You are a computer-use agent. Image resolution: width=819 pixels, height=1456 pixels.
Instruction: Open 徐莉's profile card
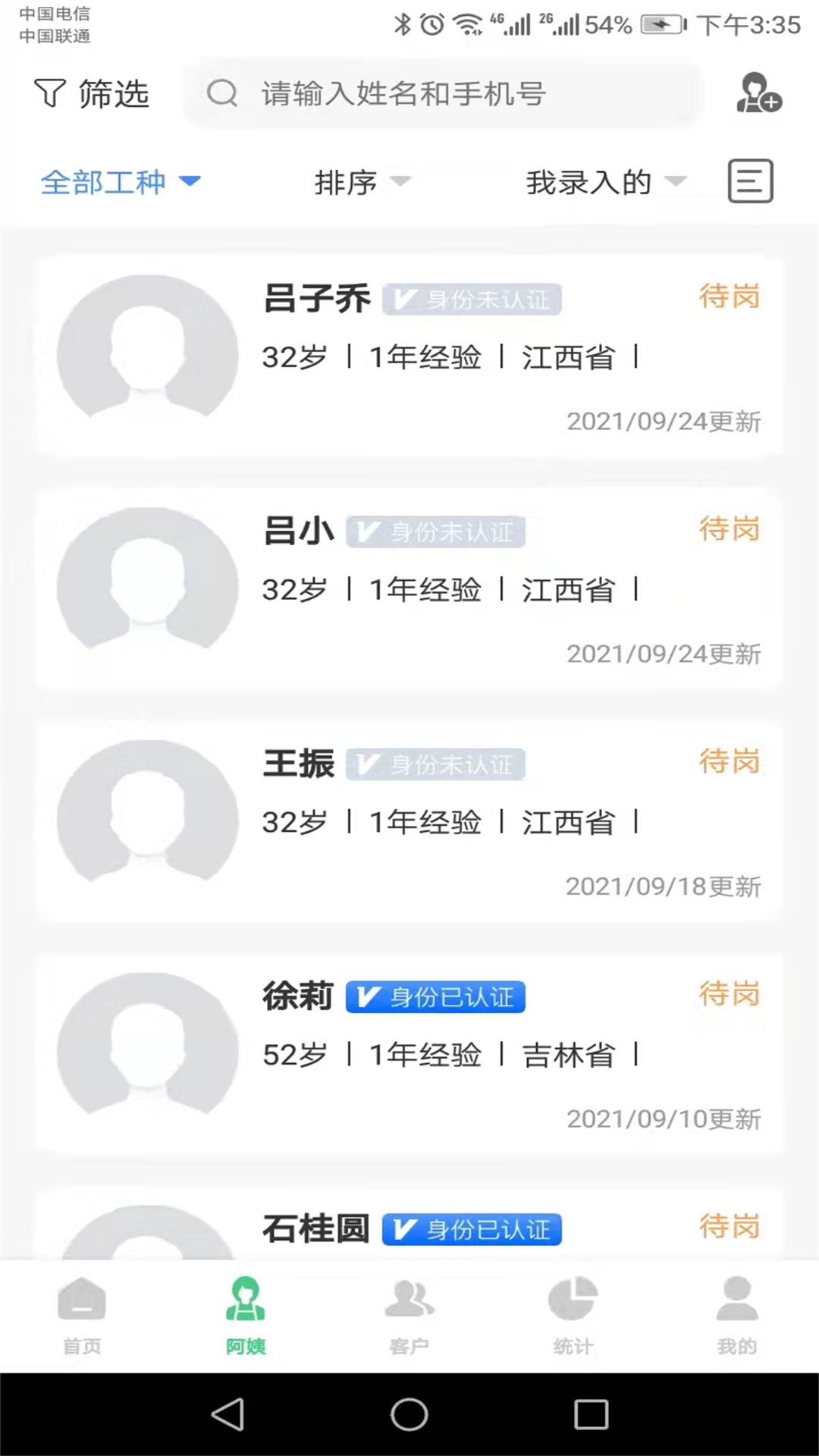409,1054
